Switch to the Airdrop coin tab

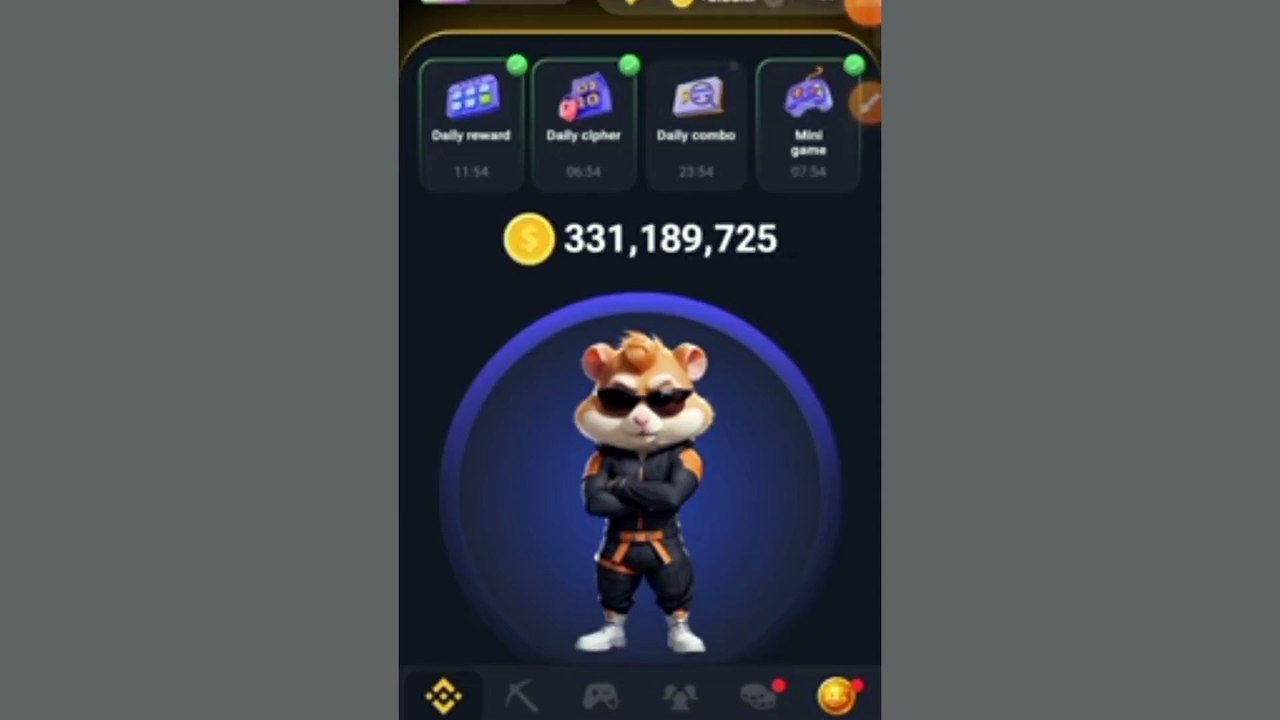point(837,695)
